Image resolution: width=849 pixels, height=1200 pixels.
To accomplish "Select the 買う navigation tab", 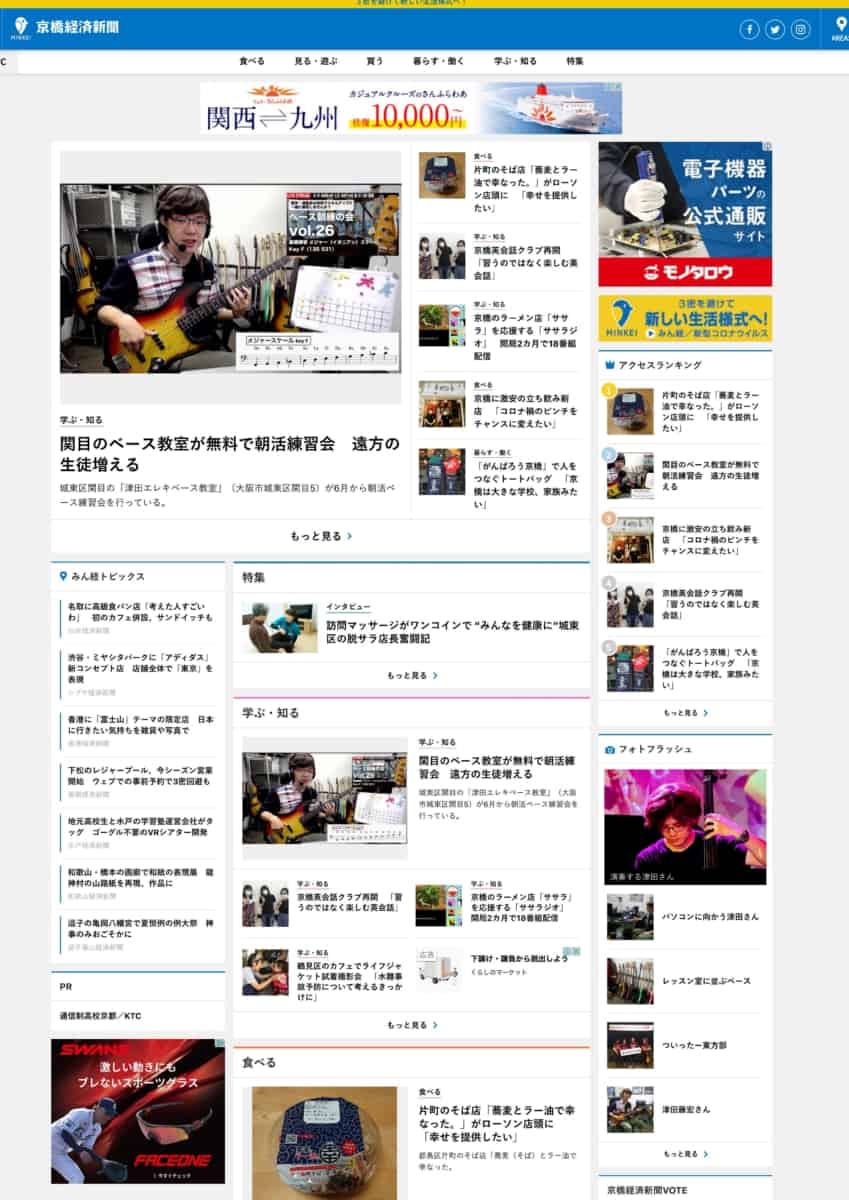I will point(374,61).
